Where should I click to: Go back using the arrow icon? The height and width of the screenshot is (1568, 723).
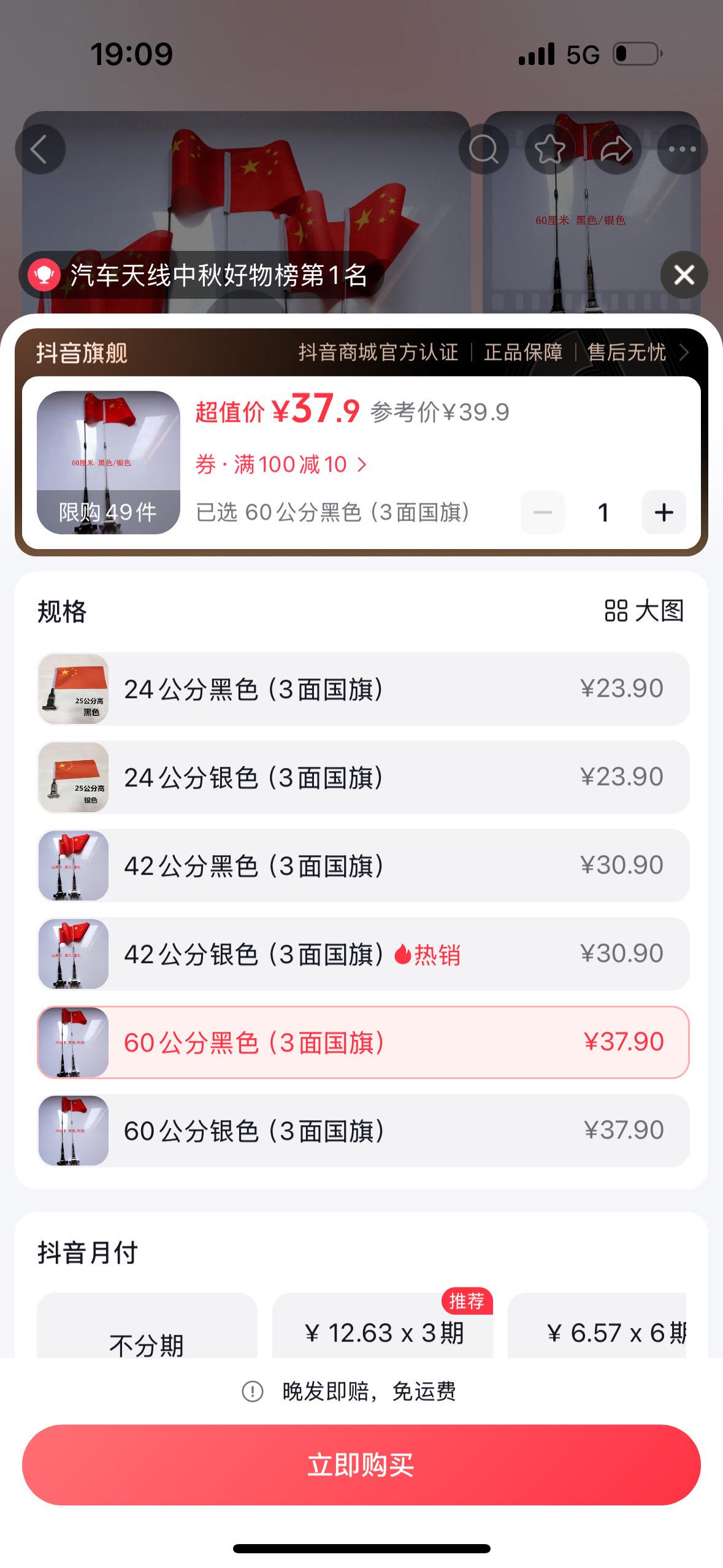[x=40, y=149]
